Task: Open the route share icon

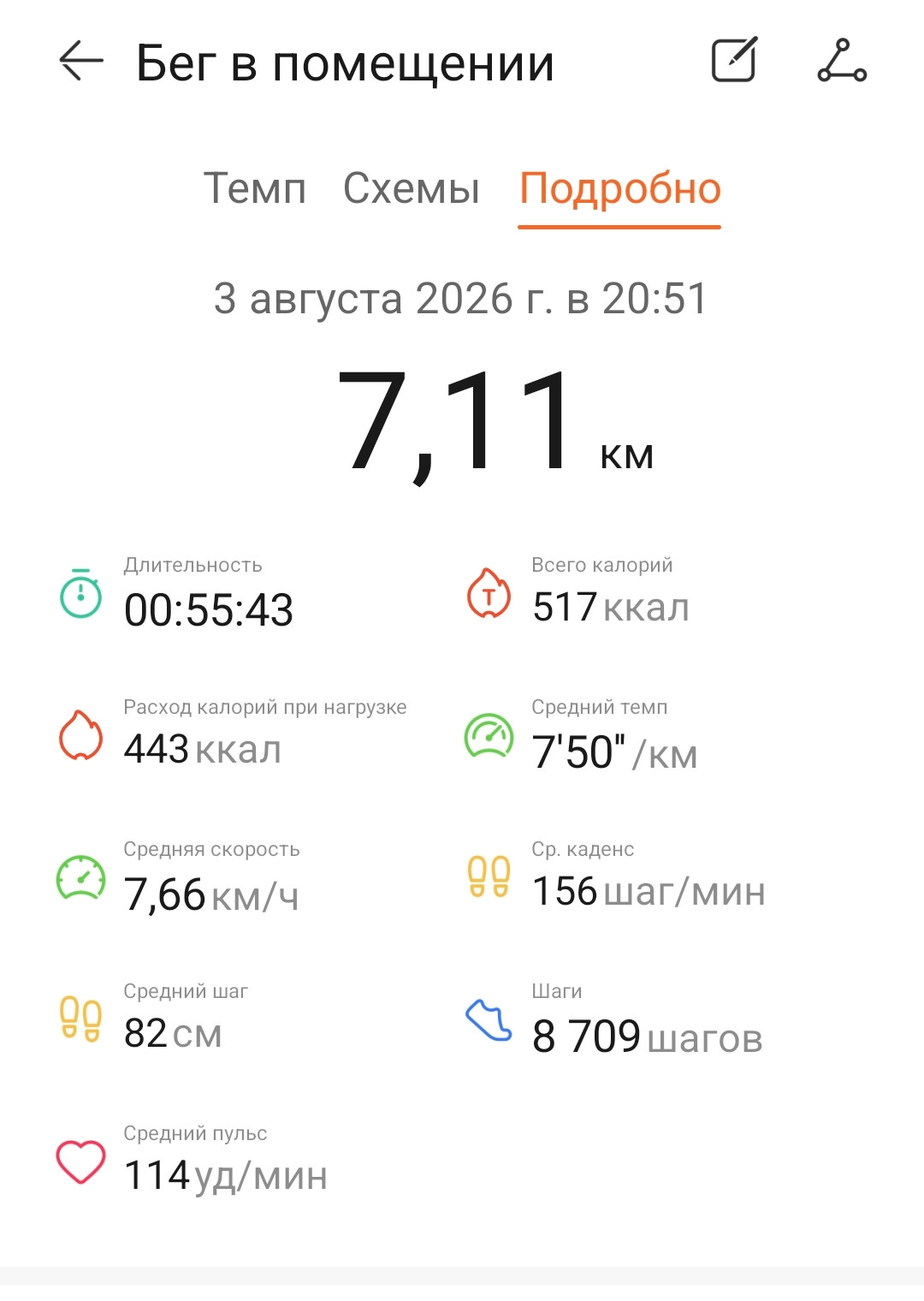Action: pyautogui.click(x=842, y=61)
